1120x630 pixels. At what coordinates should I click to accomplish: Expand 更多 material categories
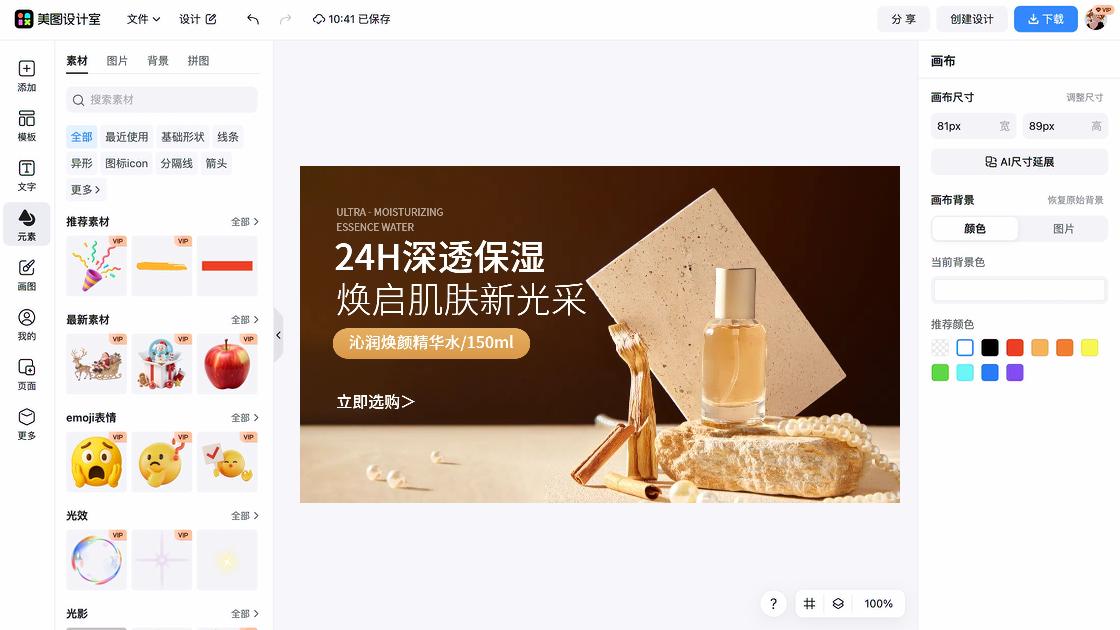[x=85, y=189]
